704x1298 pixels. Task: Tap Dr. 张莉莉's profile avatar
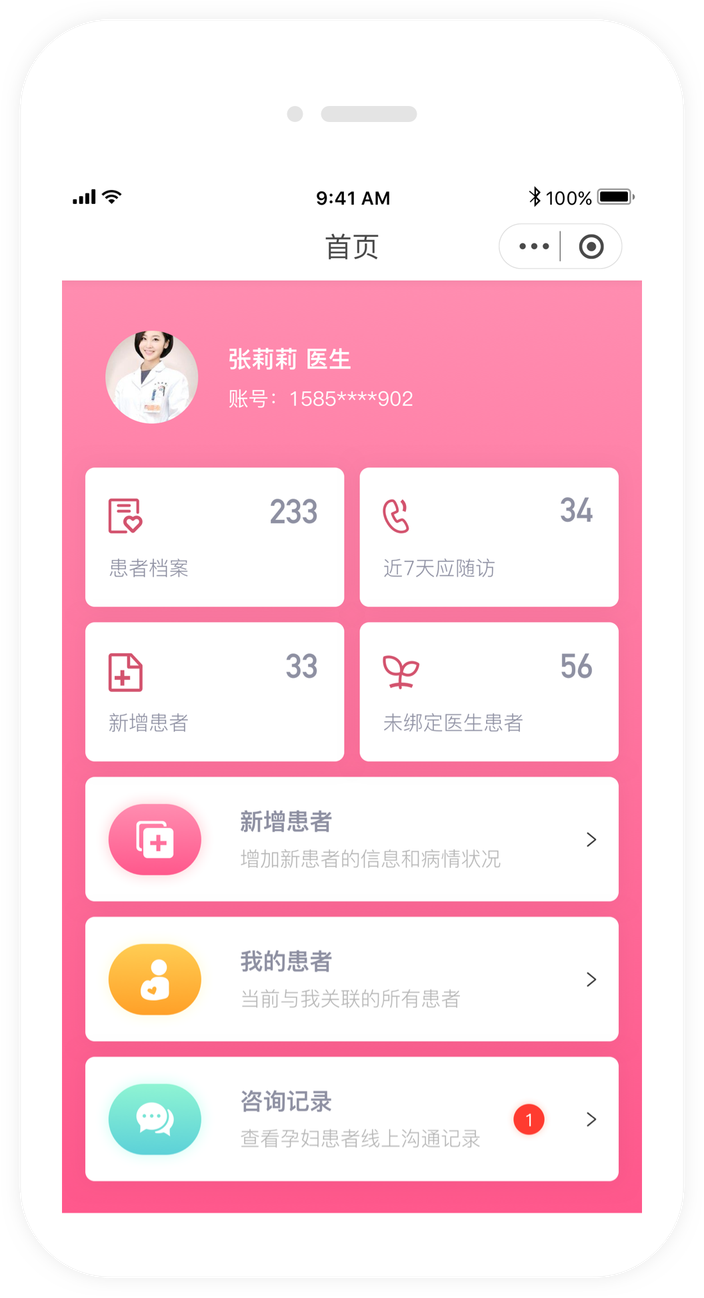tap(152, 377)
